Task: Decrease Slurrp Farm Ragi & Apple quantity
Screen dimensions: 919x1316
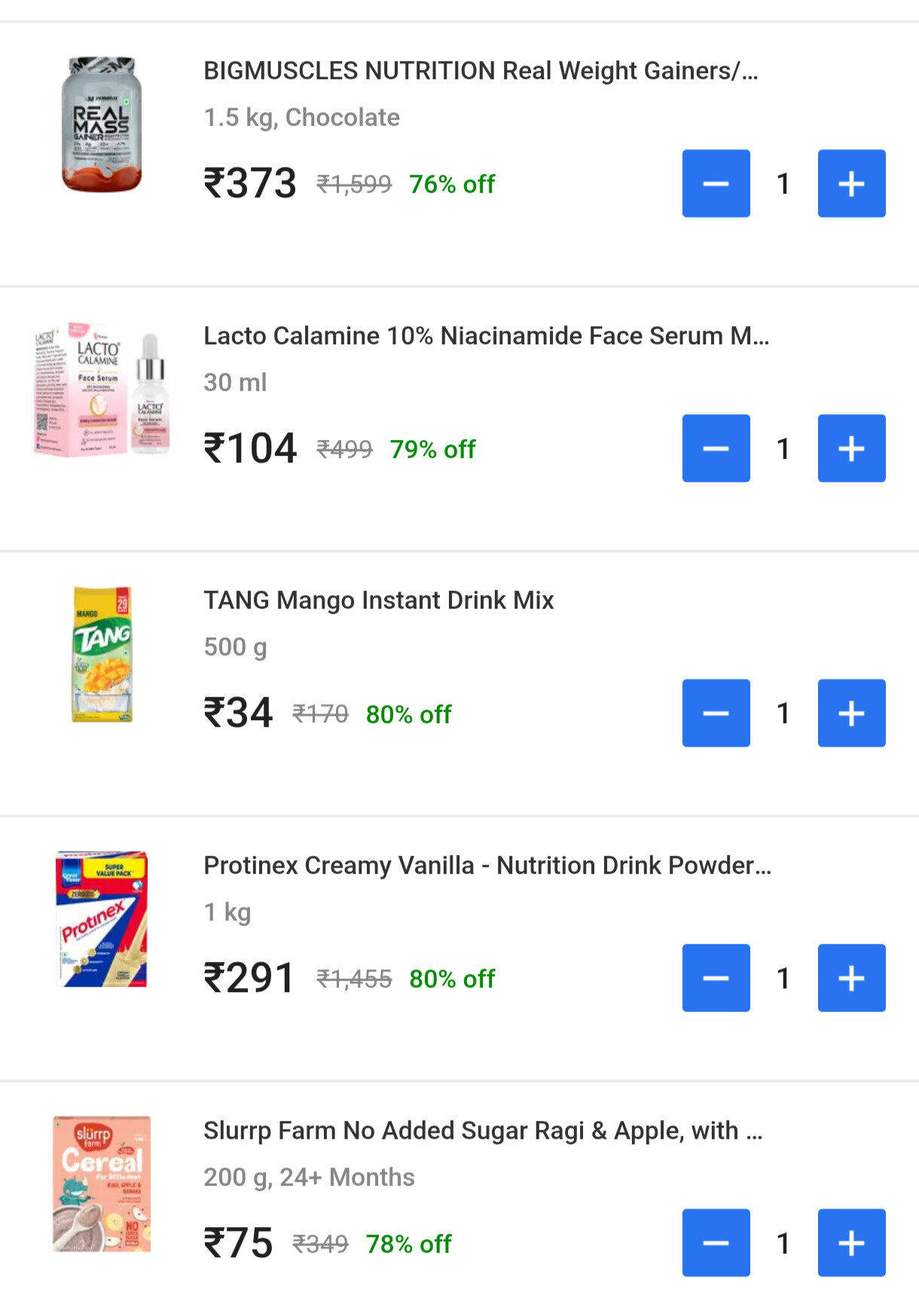Action: [716, 1243]
